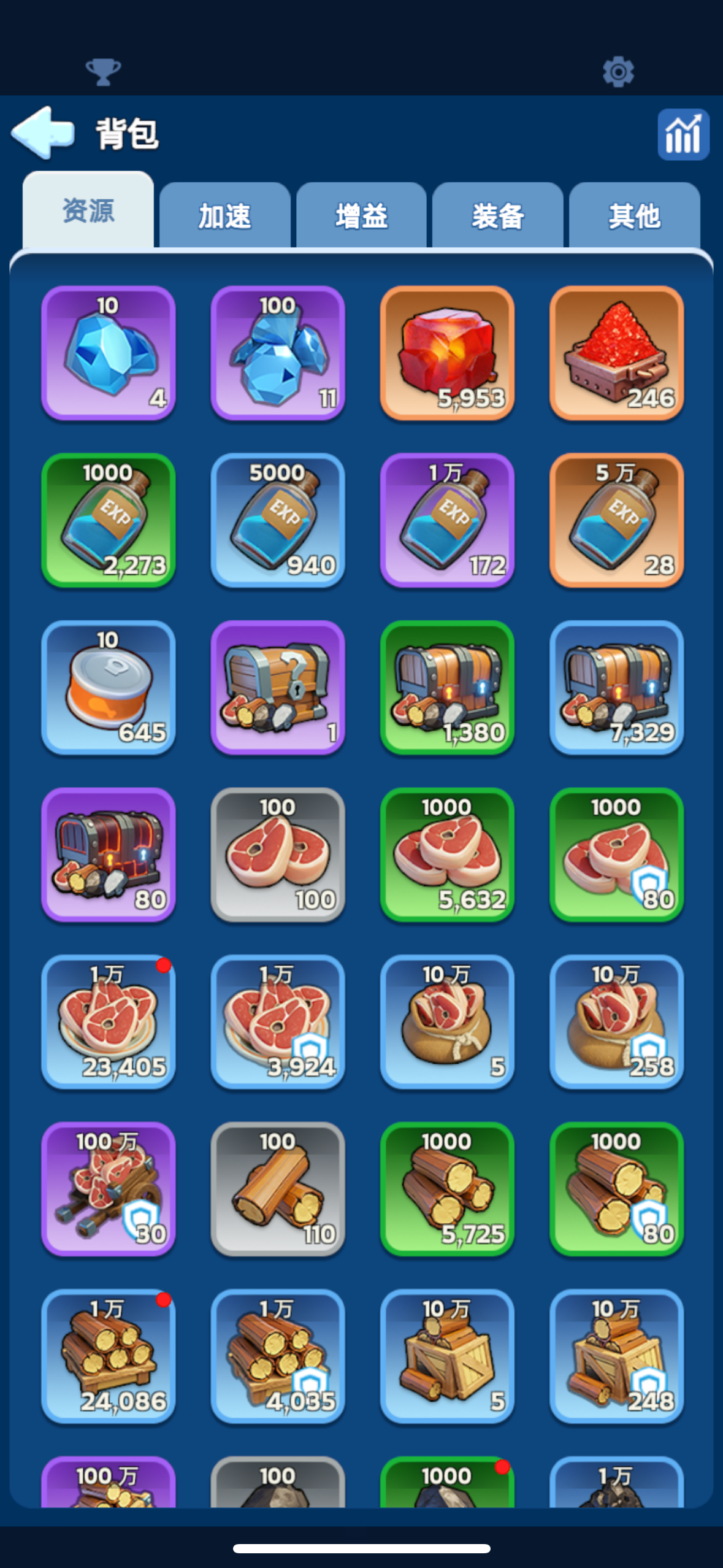Tap the red crystal item with 5,953
723x1568 pixels.
447,353
